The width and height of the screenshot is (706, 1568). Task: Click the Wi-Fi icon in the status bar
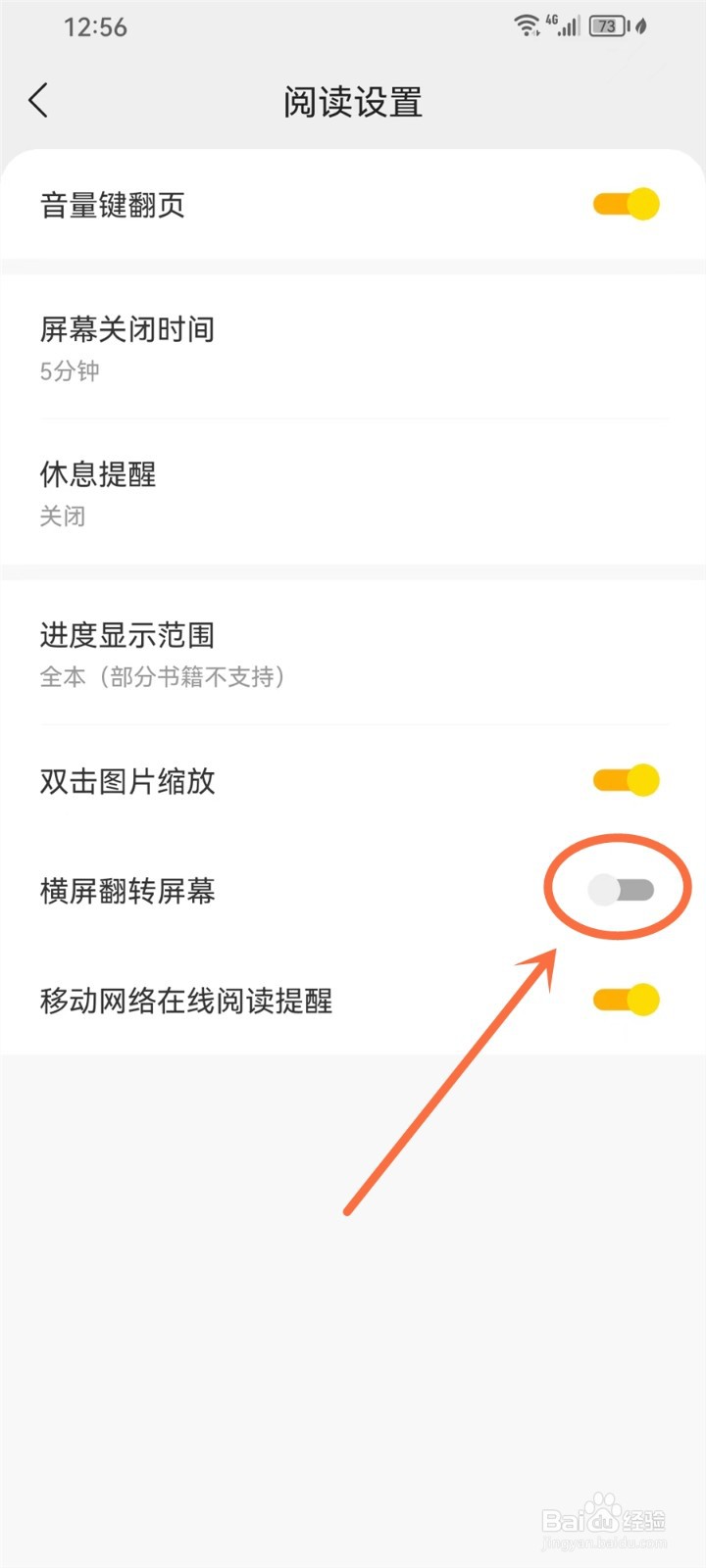(528, 26)
